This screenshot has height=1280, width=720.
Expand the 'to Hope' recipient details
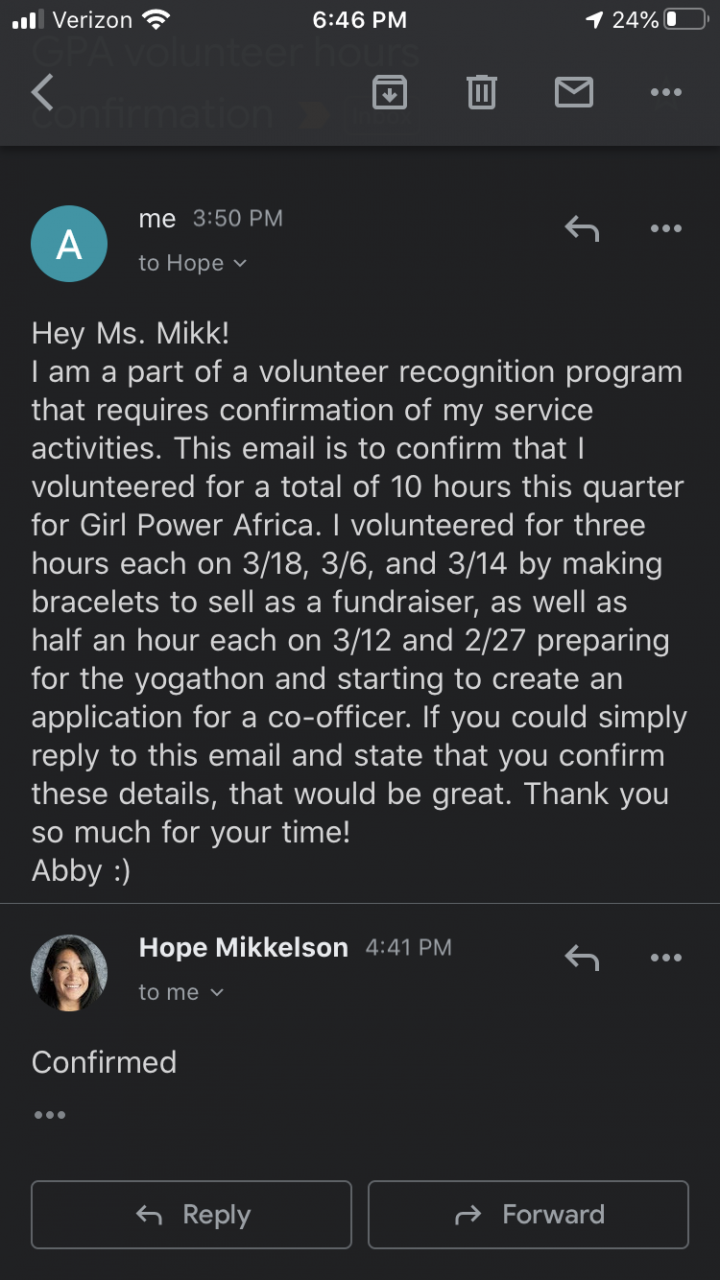(x=193, y=263)
